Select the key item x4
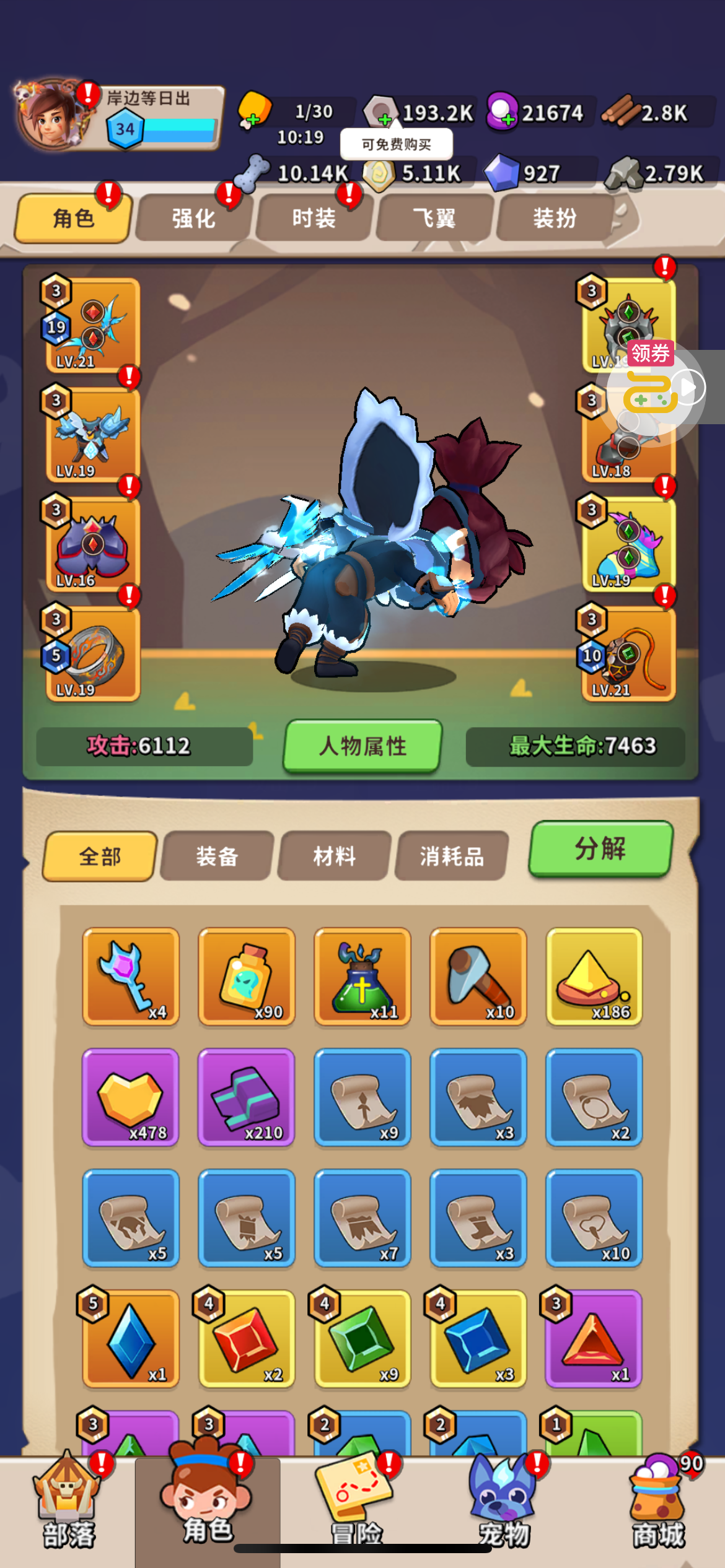 [131, 977]
